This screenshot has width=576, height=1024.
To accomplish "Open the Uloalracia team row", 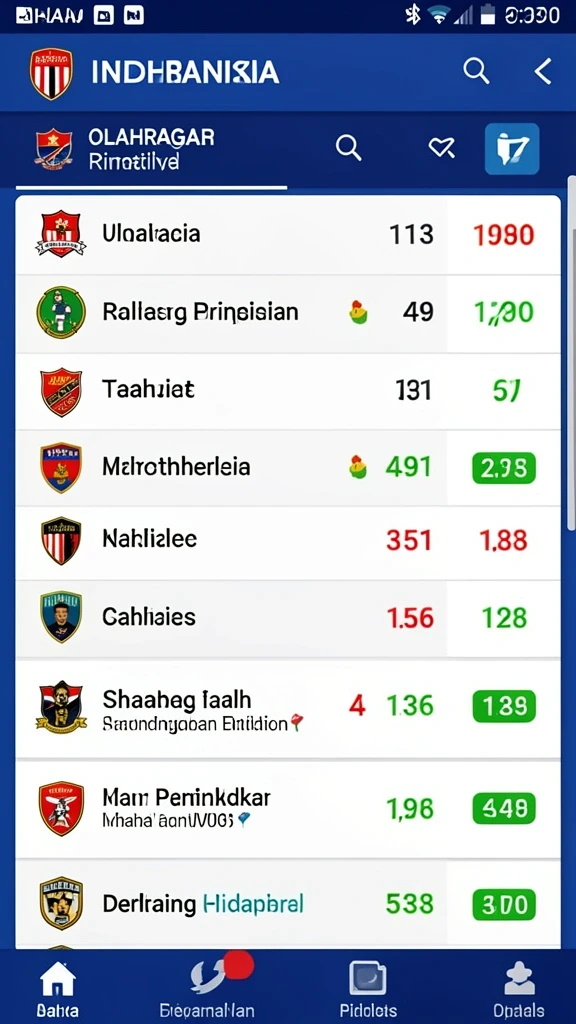I will pyautogui.click(x=288, y=234).
